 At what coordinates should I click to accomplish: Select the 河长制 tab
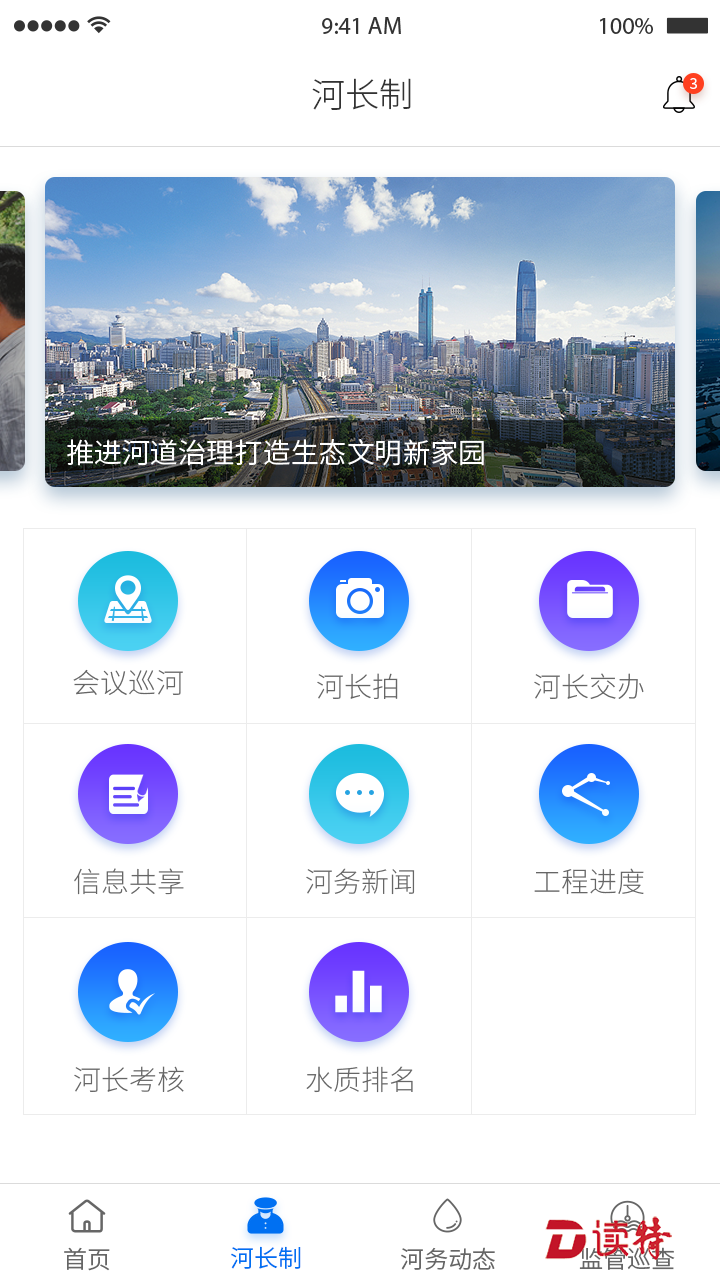coord(266,1234)
